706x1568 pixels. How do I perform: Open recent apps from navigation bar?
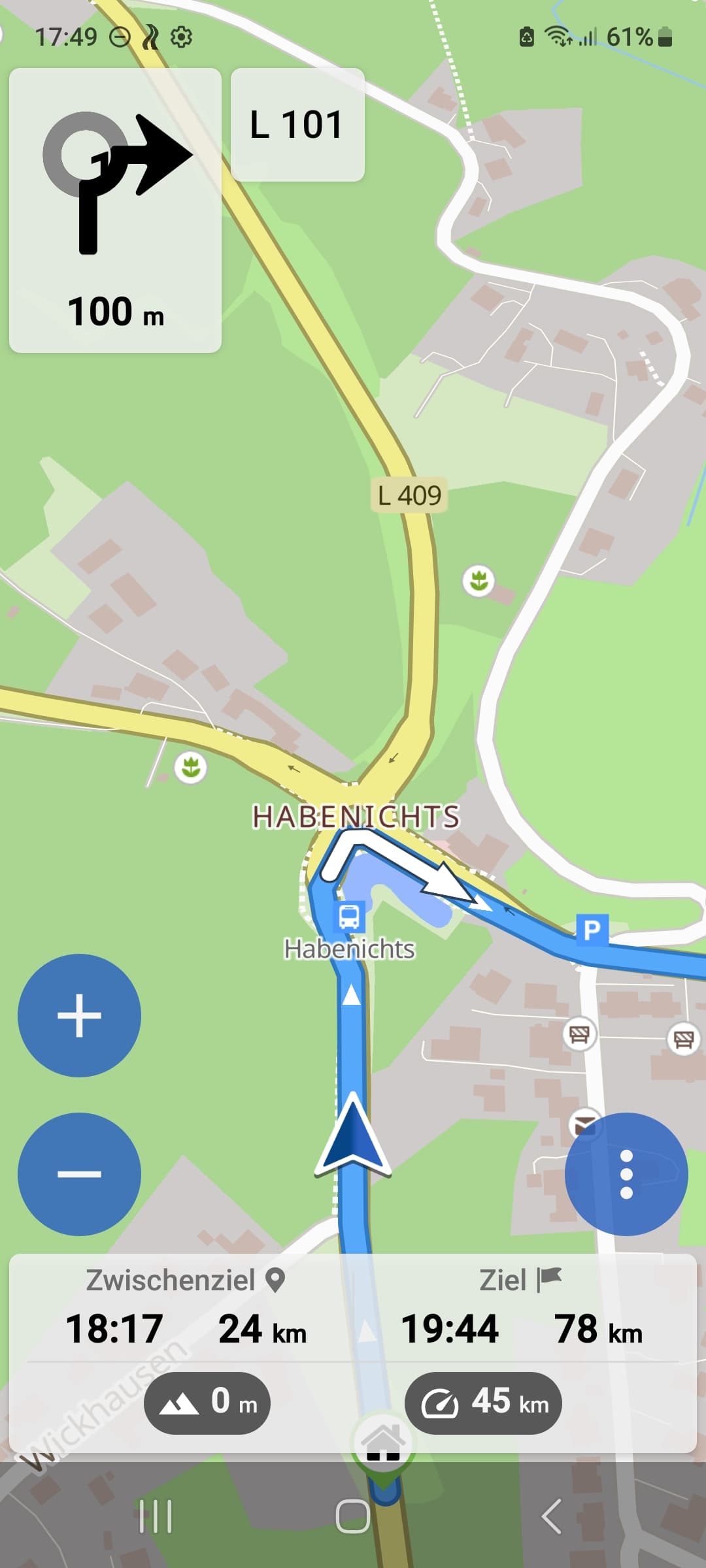[156, 1516]
